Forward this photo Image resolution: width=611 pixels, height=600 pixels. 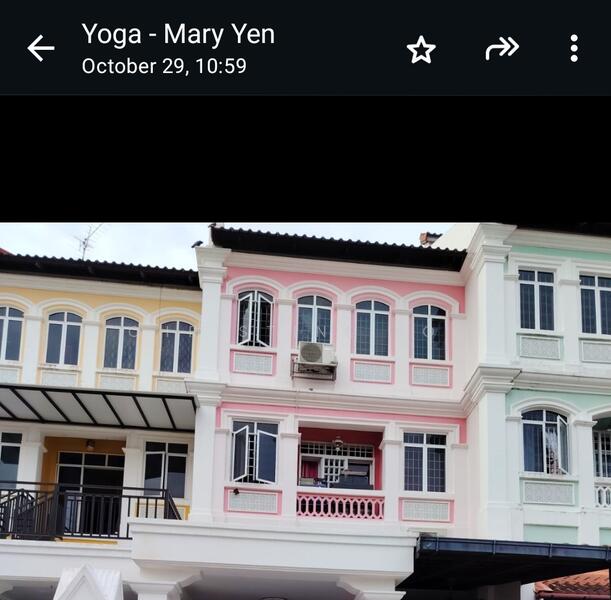point(501,48)
